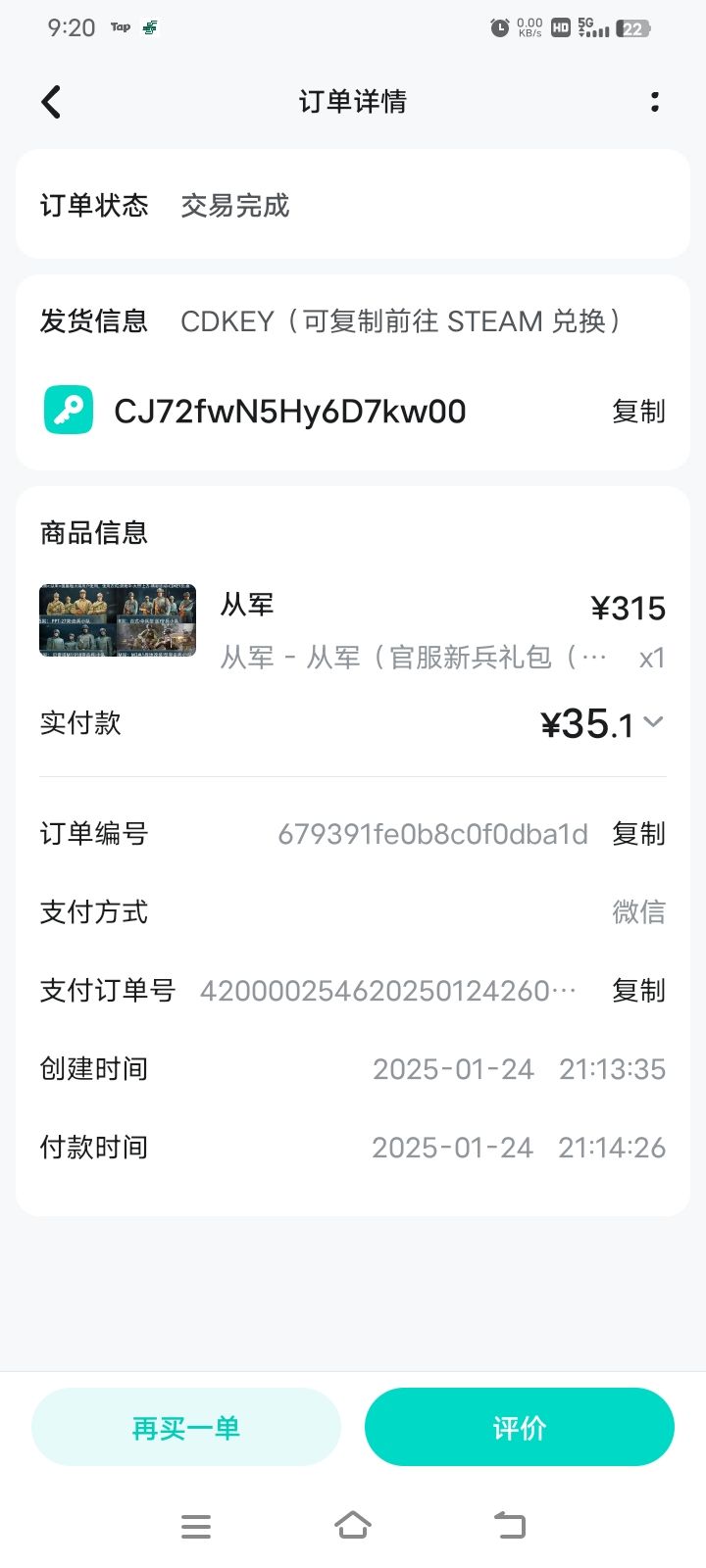Screen dimensions: 706x1568
Task: Tap 评价 to review the order
Action: click(x=520, y=1428)
